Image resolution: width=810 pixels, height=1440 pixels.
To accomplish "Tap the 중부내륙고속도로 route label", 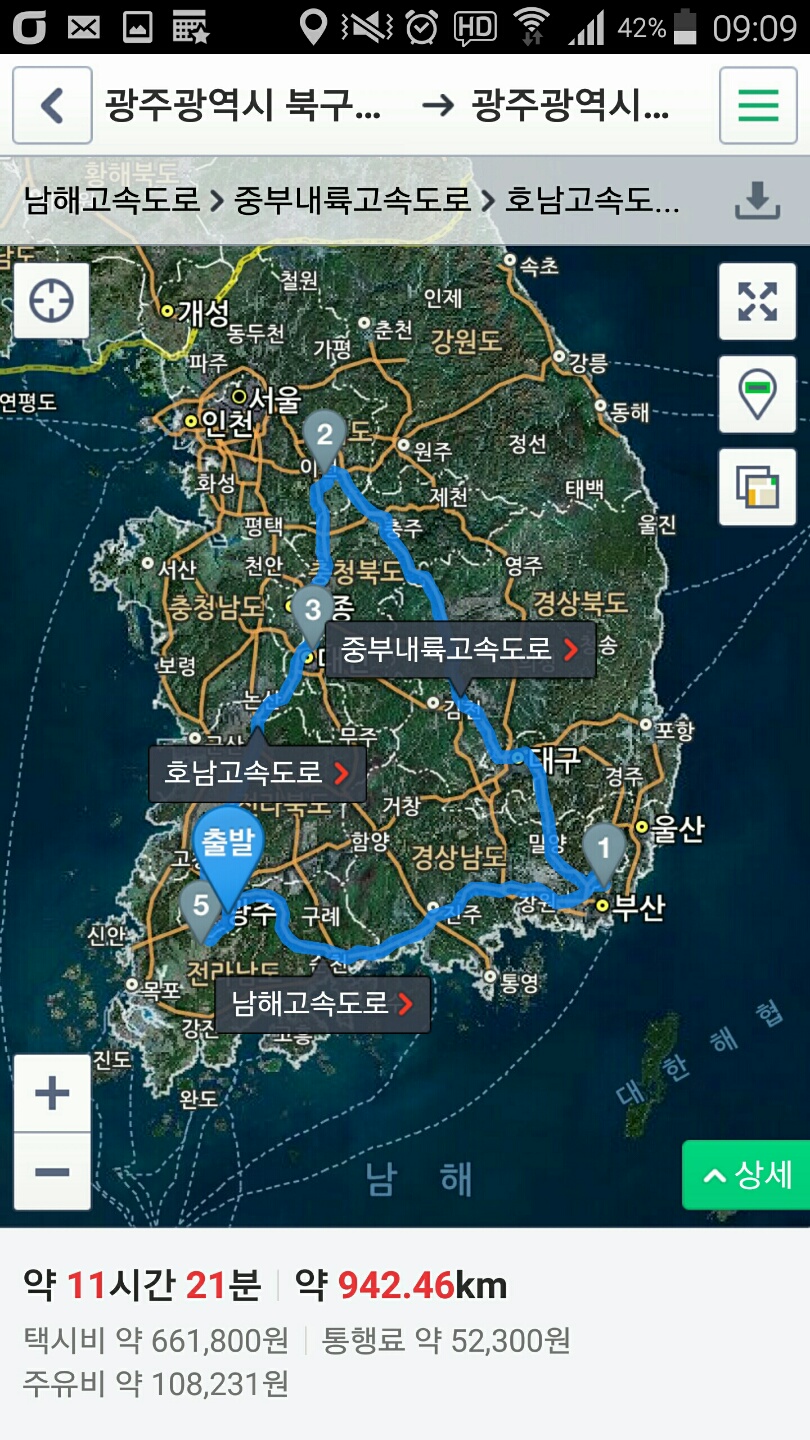I will 460,649.
